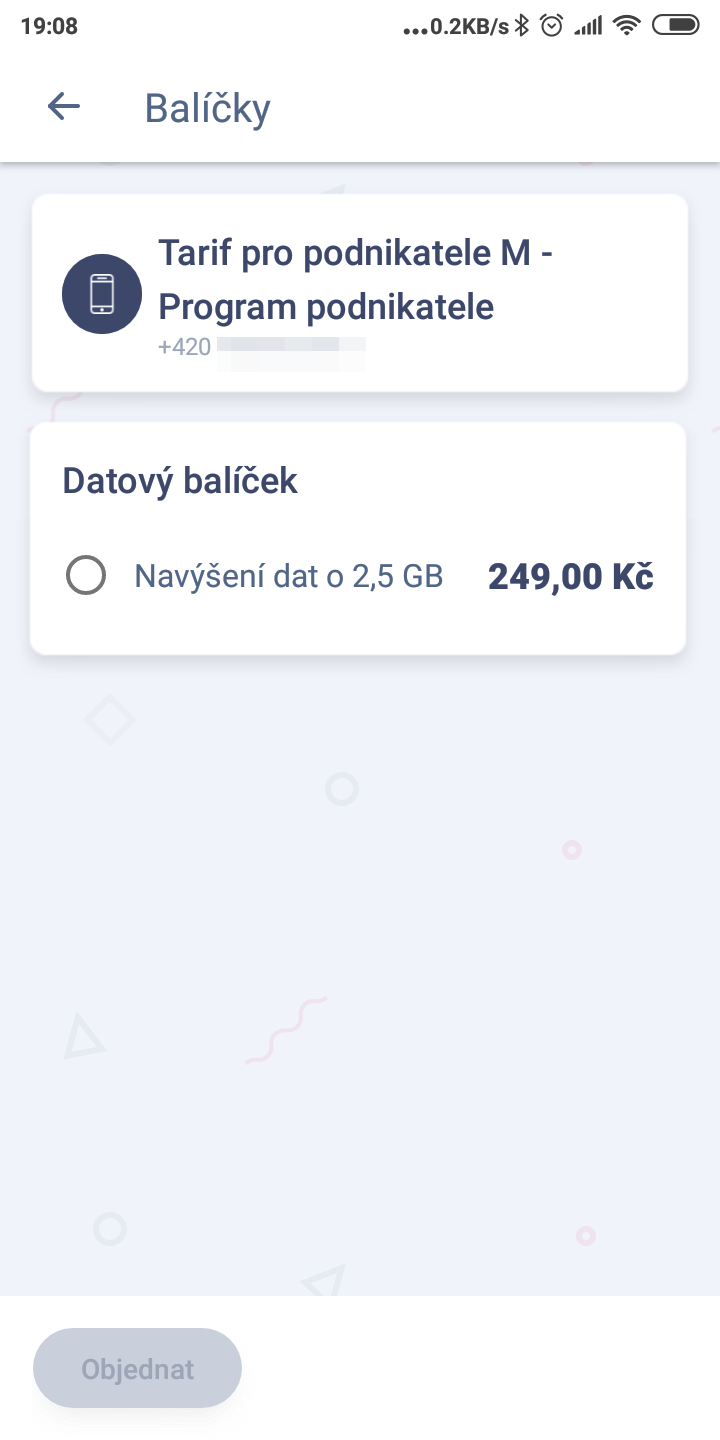Tap the Objednat button

coord(138,1368)
